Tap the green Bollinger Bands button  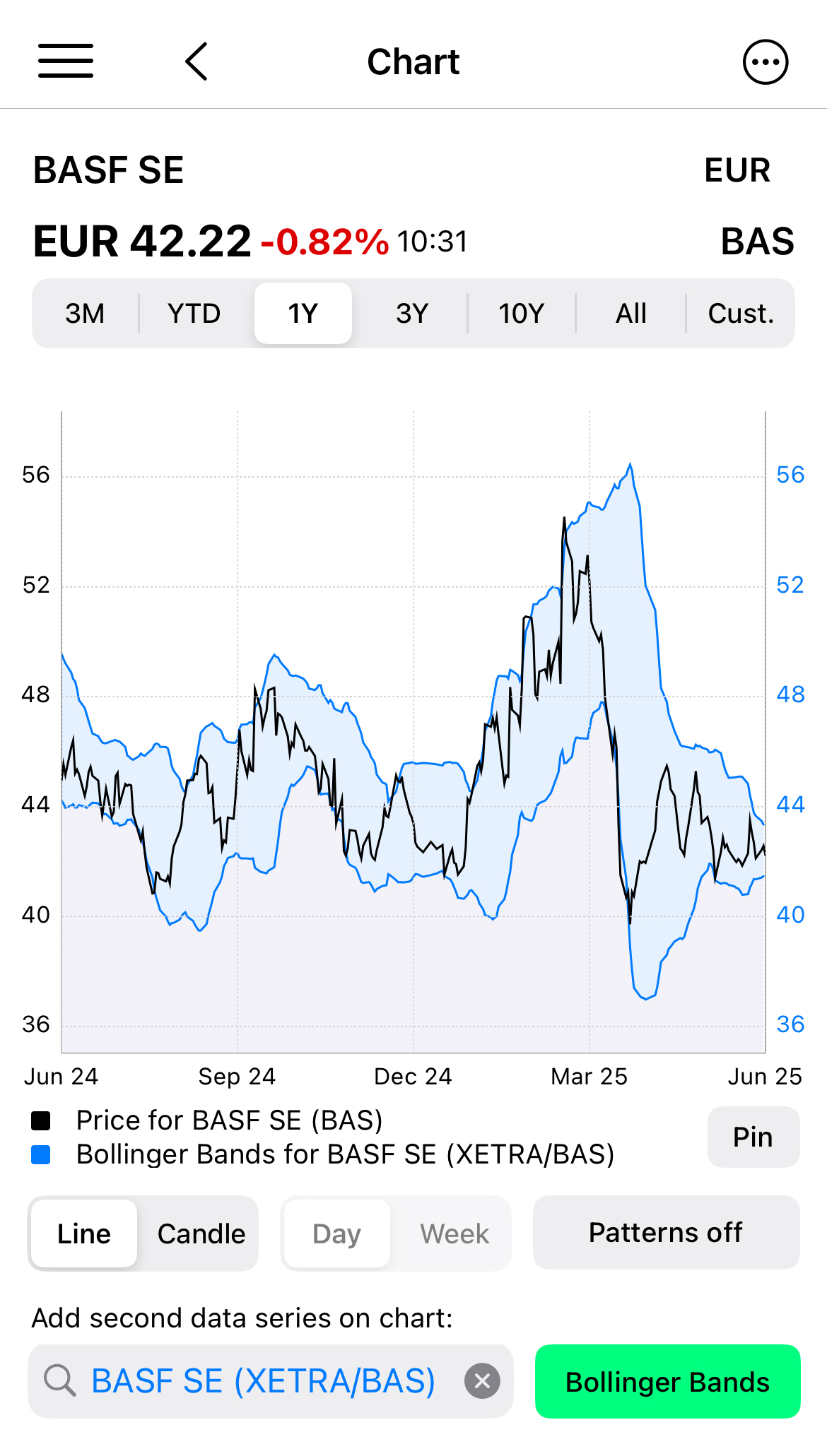point(667,1382)
